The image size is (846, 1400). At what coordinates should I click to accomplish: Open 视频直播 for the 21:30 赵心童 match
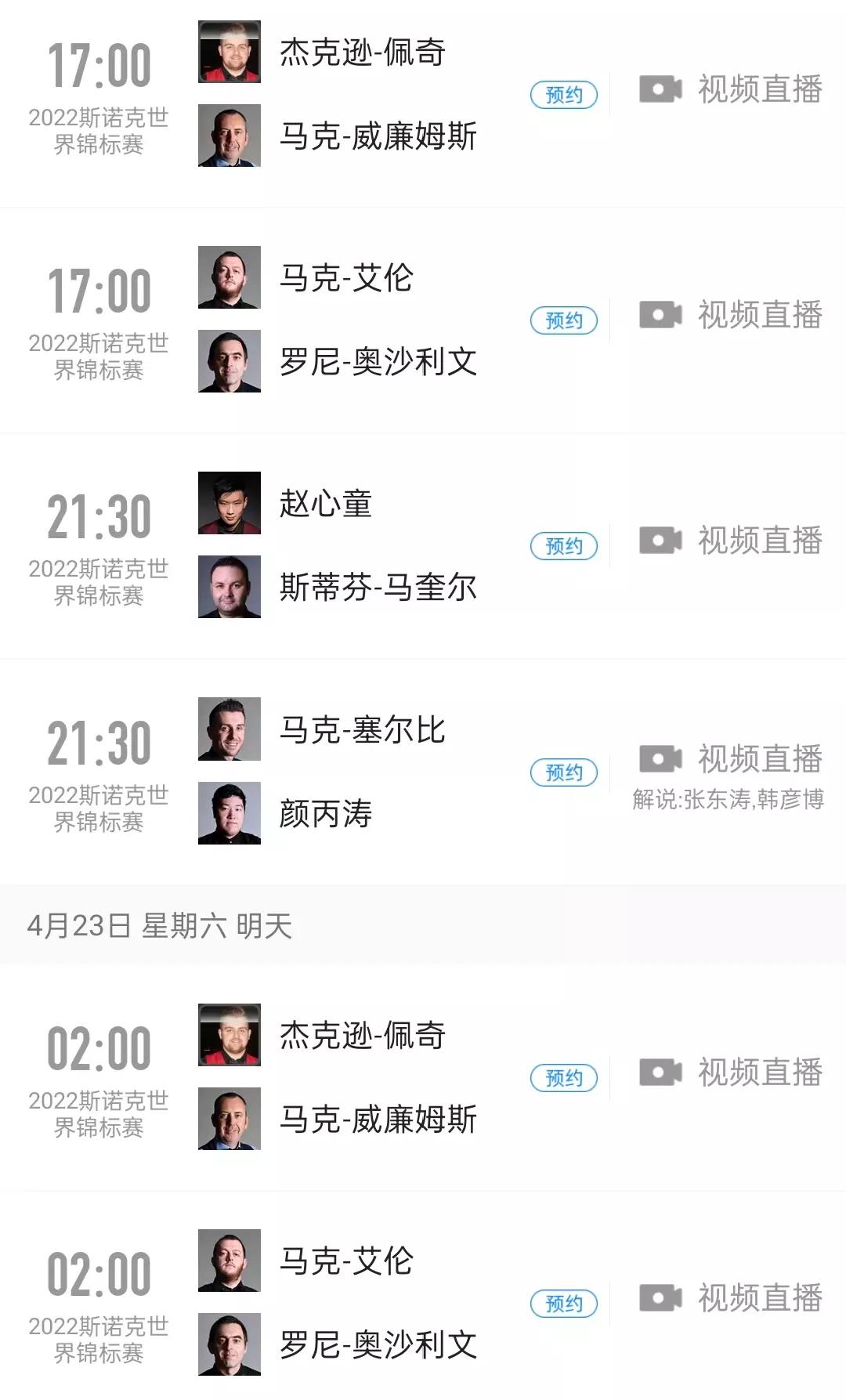pyautogui.click(x=756, y=539)
